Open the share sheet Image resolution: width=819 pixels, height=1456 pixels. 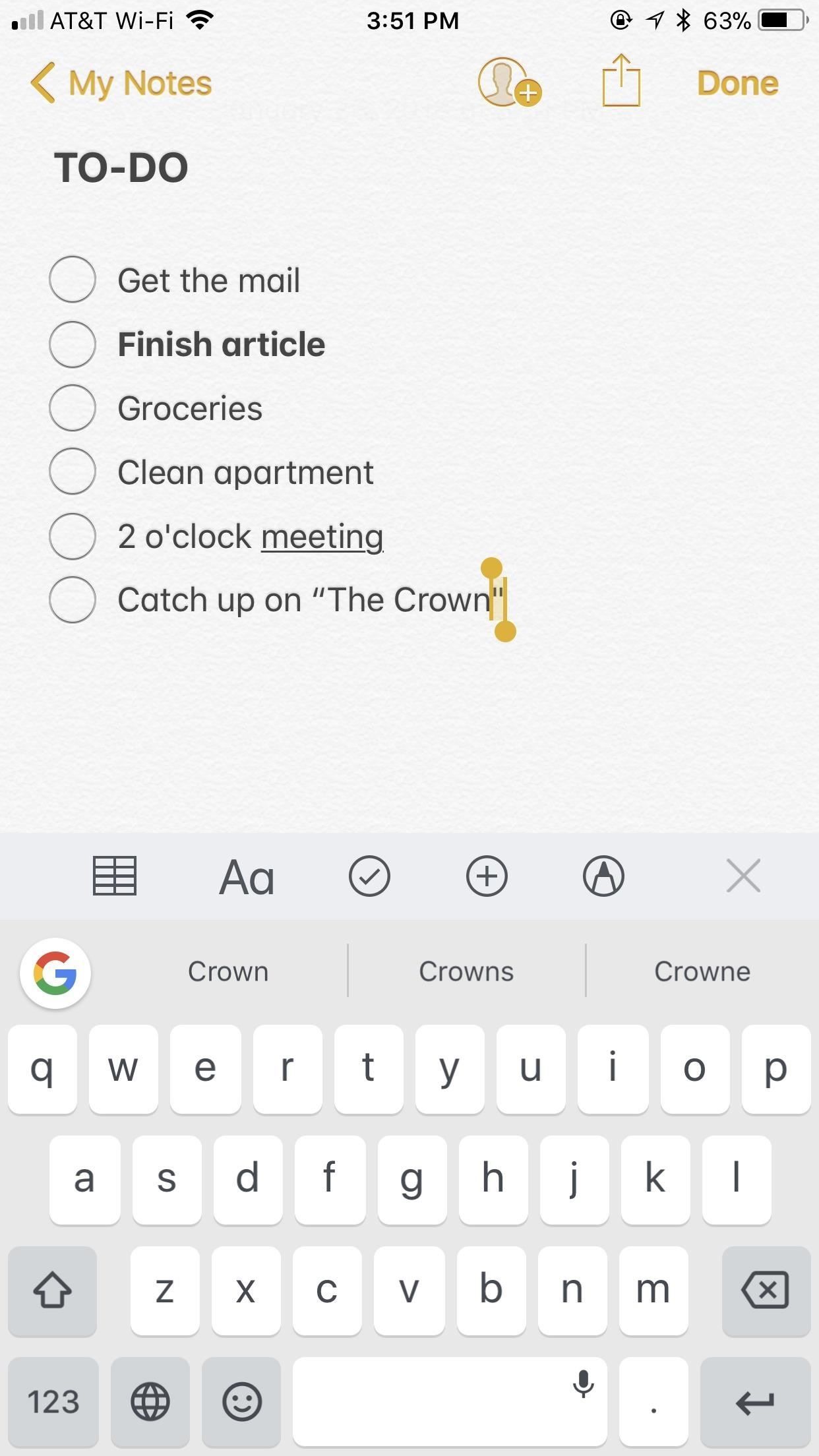tap(621, 82)
